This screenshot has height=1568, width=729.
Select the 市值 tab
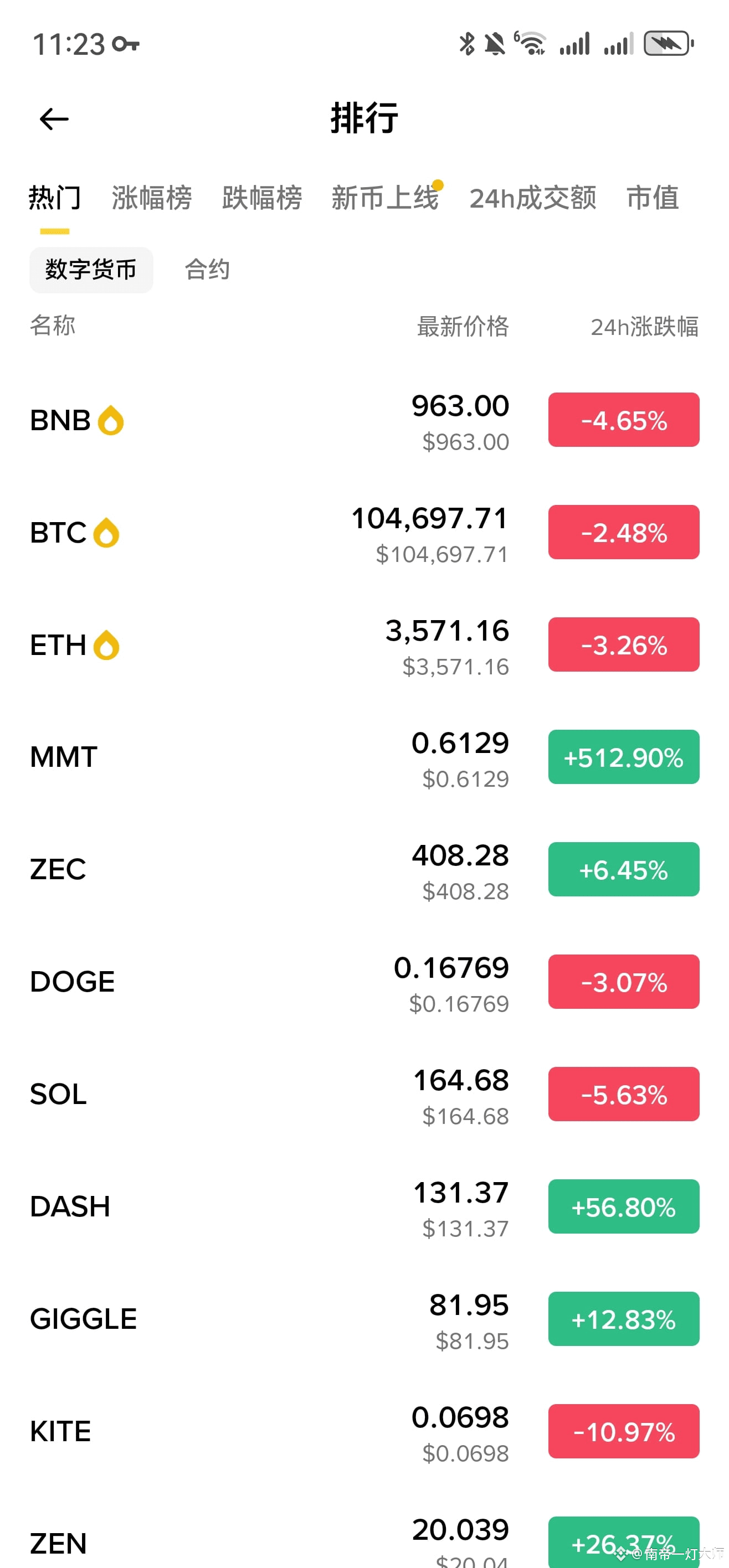pyautogui.click(x=653, y=198)
